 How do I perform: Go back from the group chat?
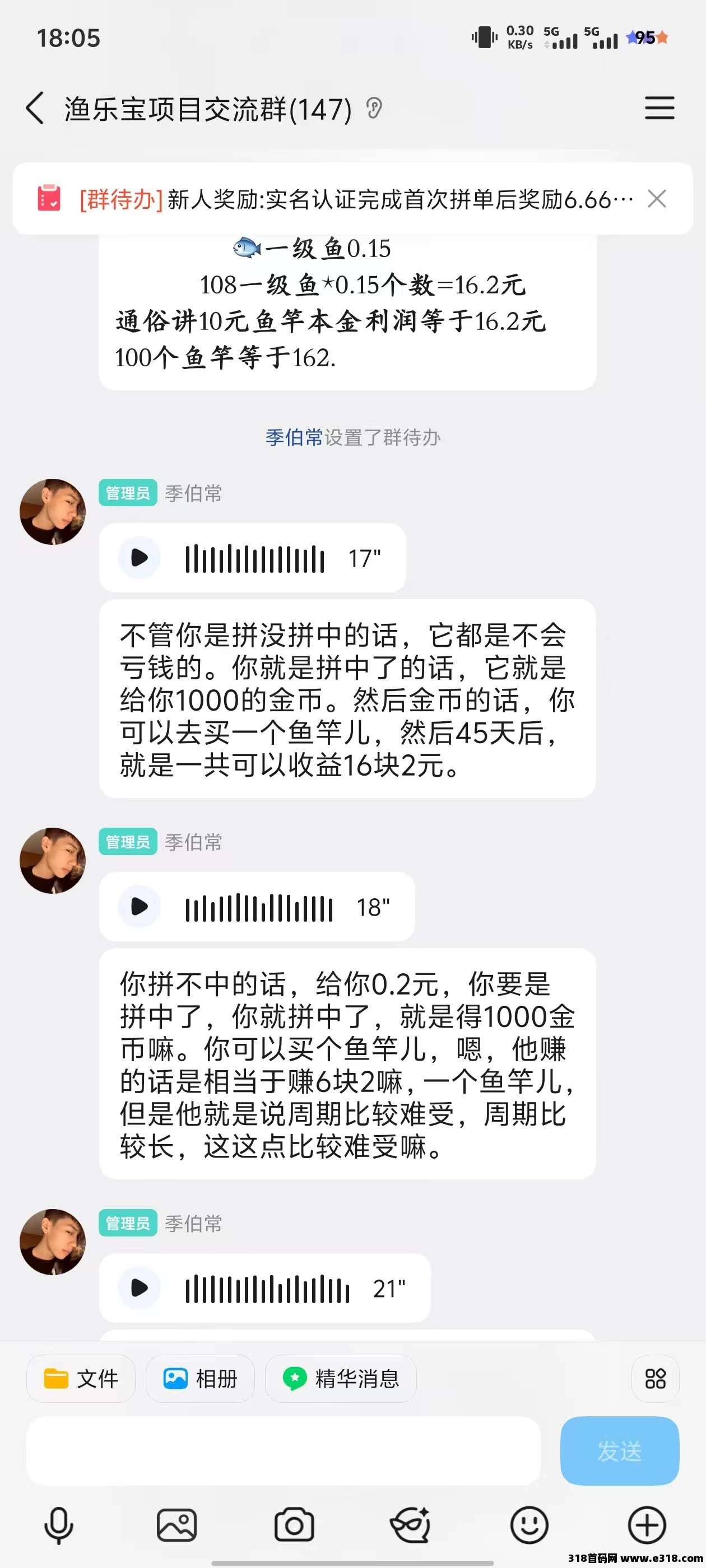(x=35, y=108)
